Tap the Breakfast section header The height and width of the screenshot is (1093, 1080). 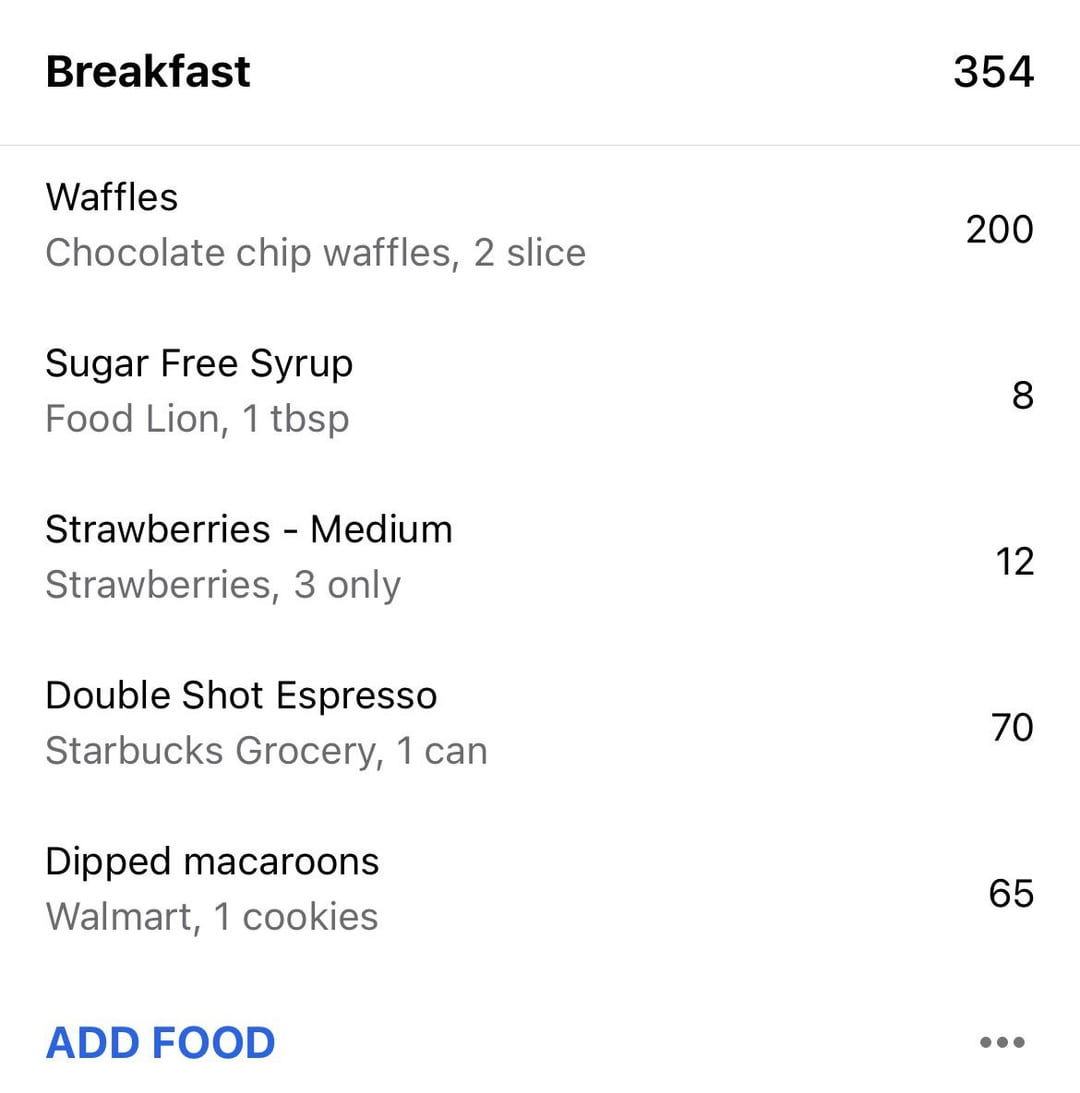pos(147,71)
